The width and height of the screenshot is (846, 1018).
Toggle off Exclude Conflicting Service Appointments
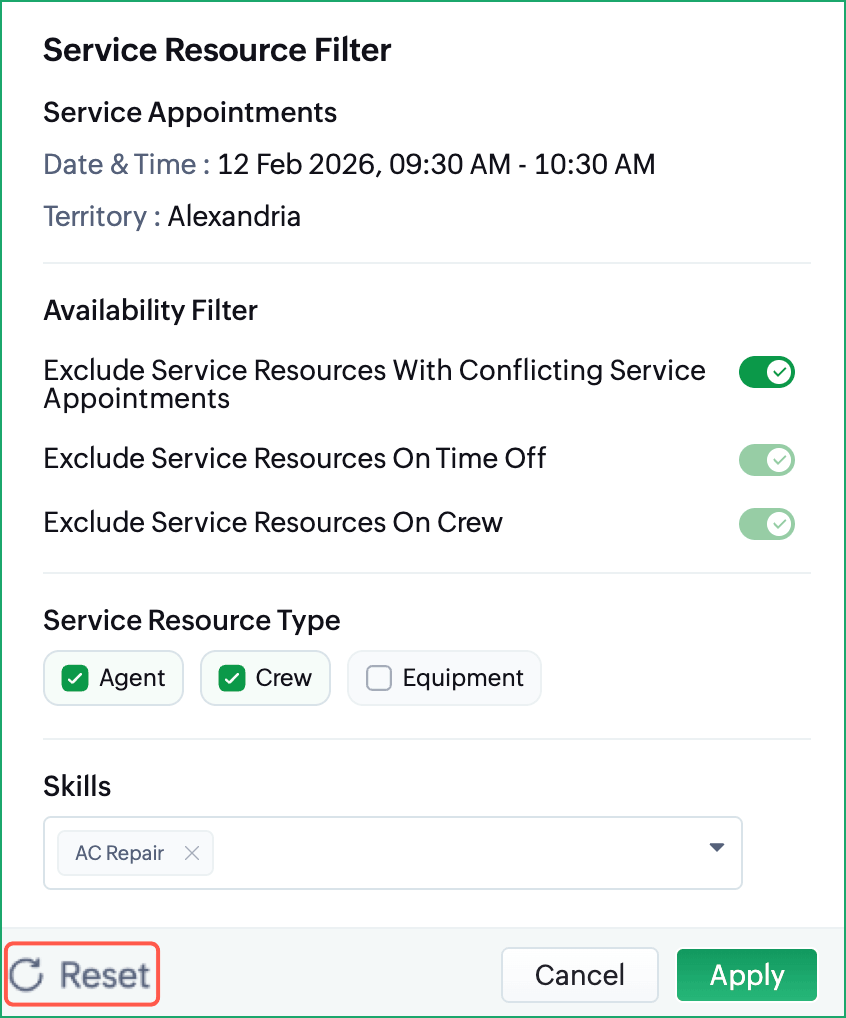[x=766, y=373]
